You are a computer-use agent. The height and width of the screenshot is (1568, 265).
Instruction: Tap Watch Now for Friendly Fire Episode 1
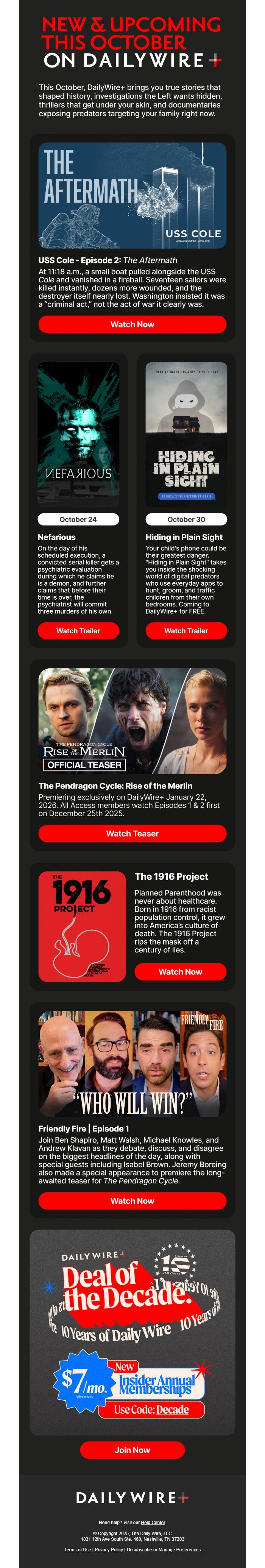click(132, 1200)
